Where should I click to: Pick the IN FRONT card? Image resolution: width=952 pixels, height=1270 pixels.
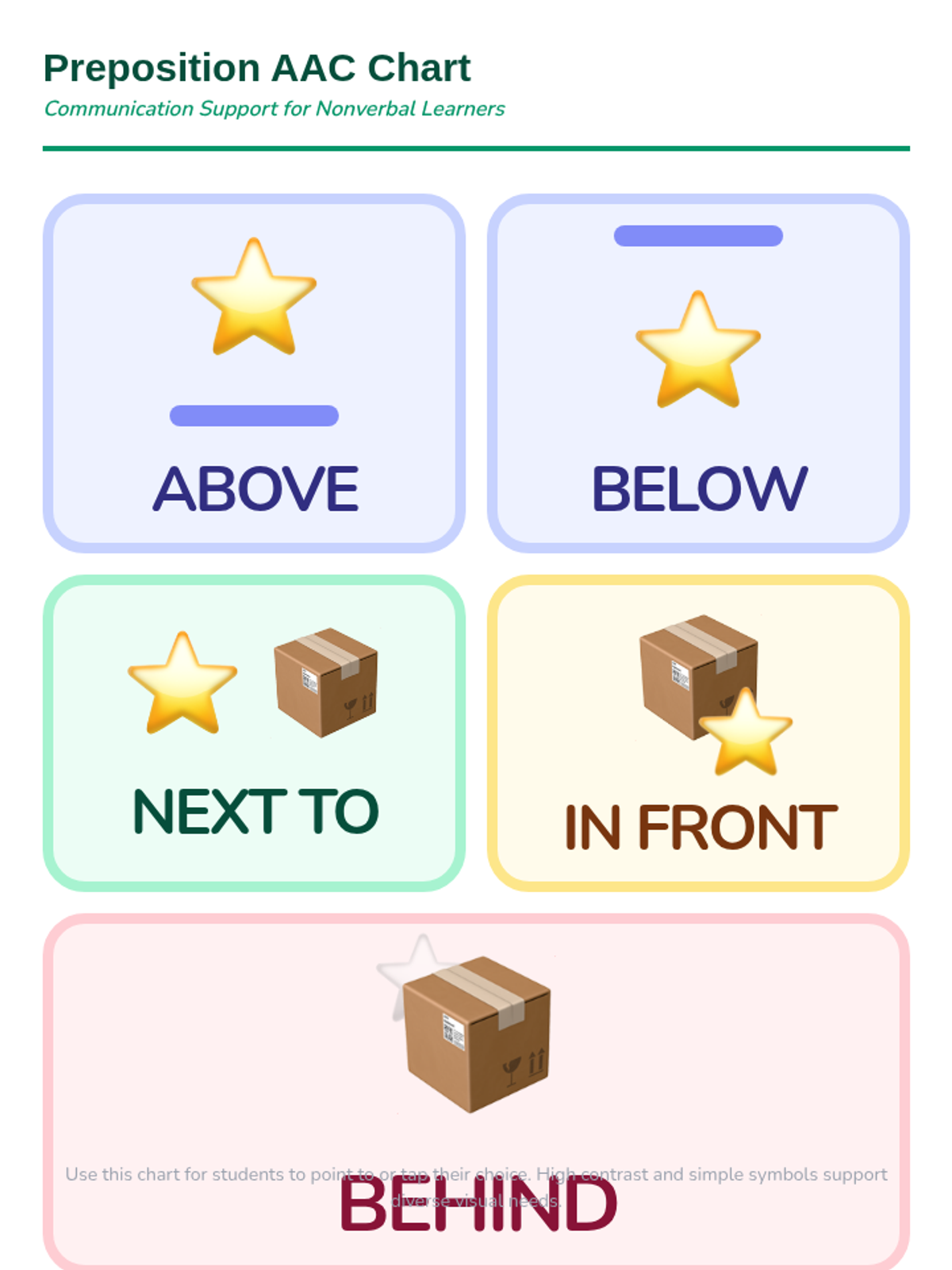coord(698,733)
